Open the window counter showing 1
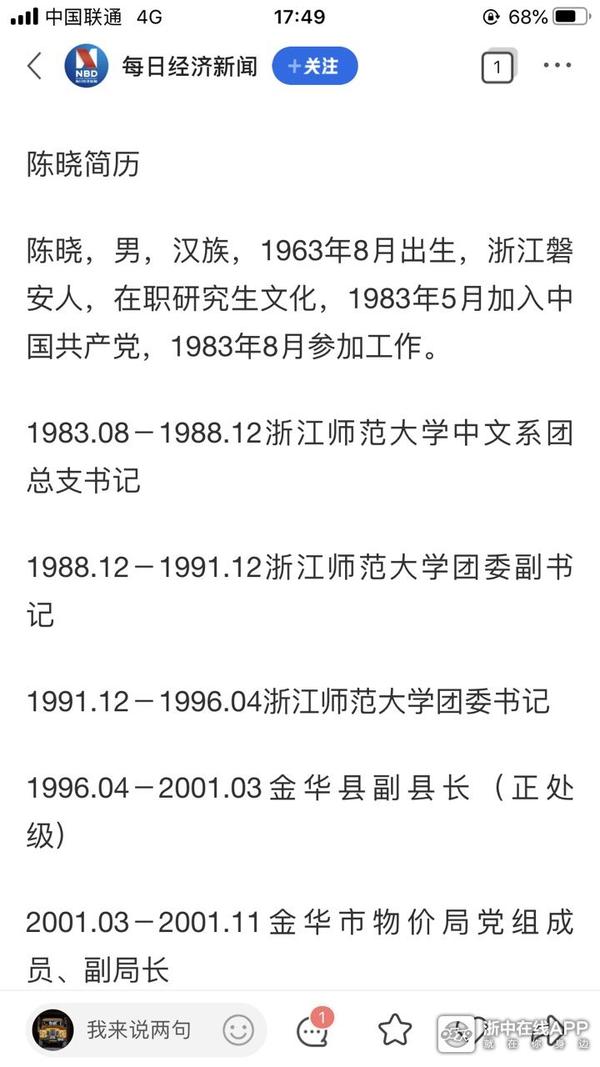 coord(497,67)
